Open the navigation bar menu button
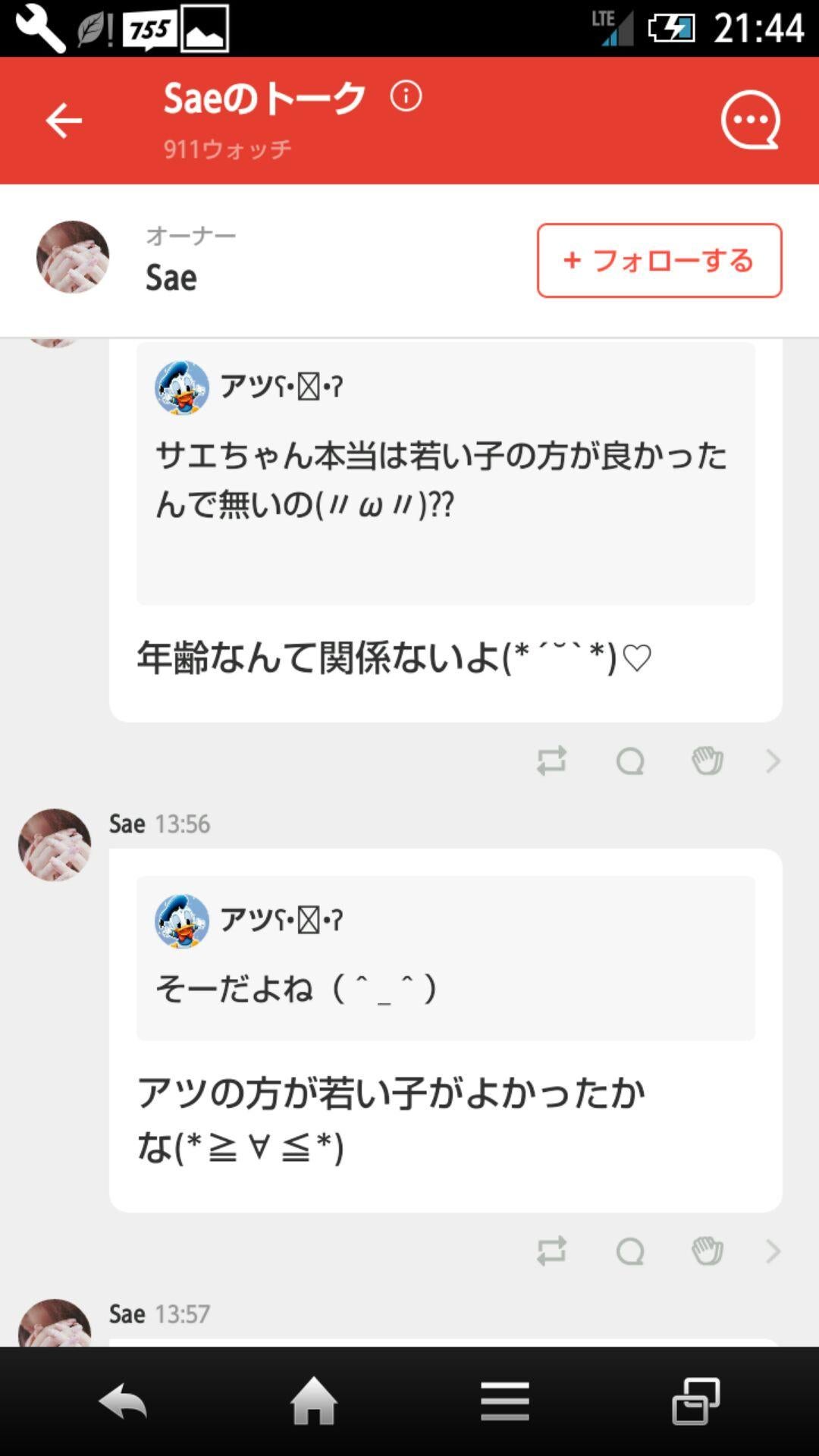819x1456 pixels. [x=504, y=1401]
